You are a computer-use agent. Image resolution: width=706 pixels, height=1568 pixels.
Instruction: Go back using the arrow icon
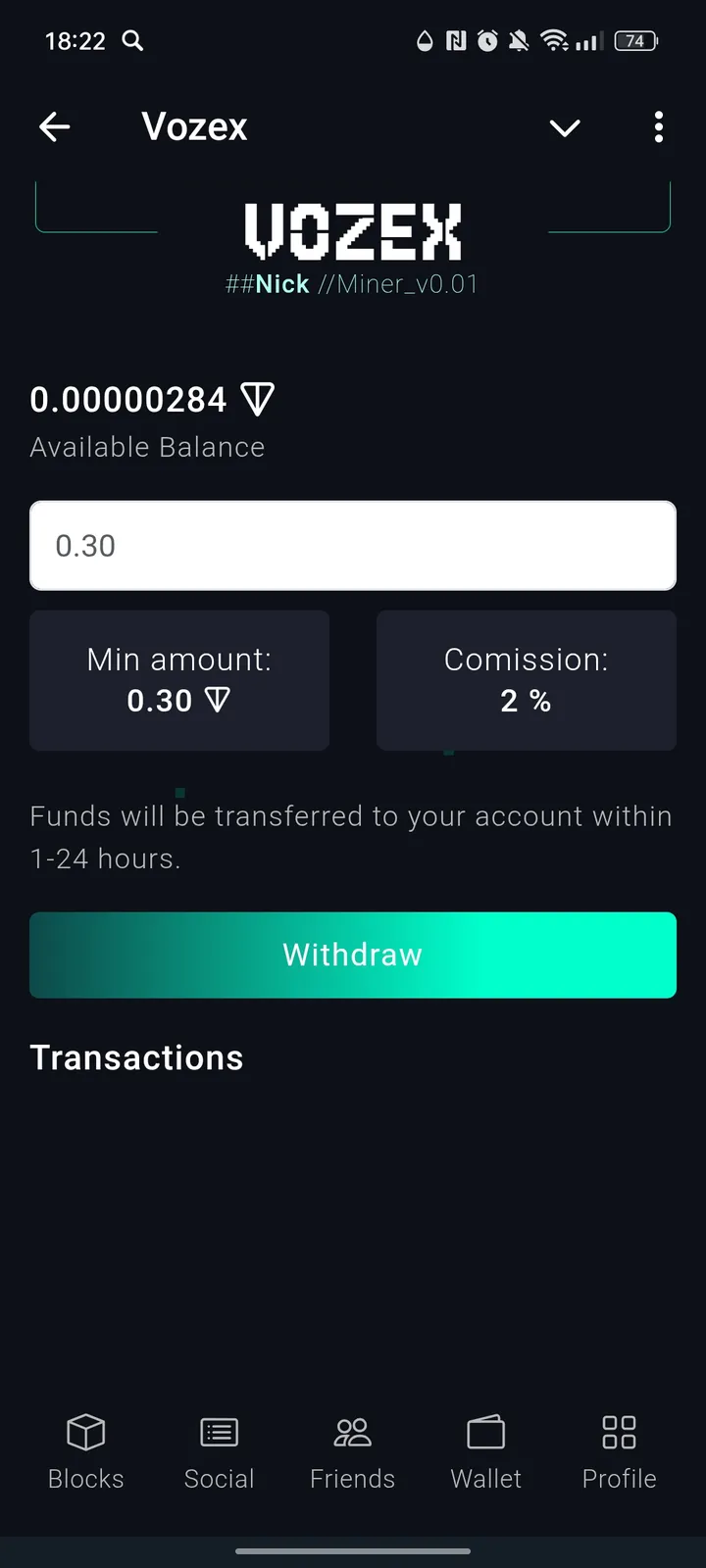point(55,126)
